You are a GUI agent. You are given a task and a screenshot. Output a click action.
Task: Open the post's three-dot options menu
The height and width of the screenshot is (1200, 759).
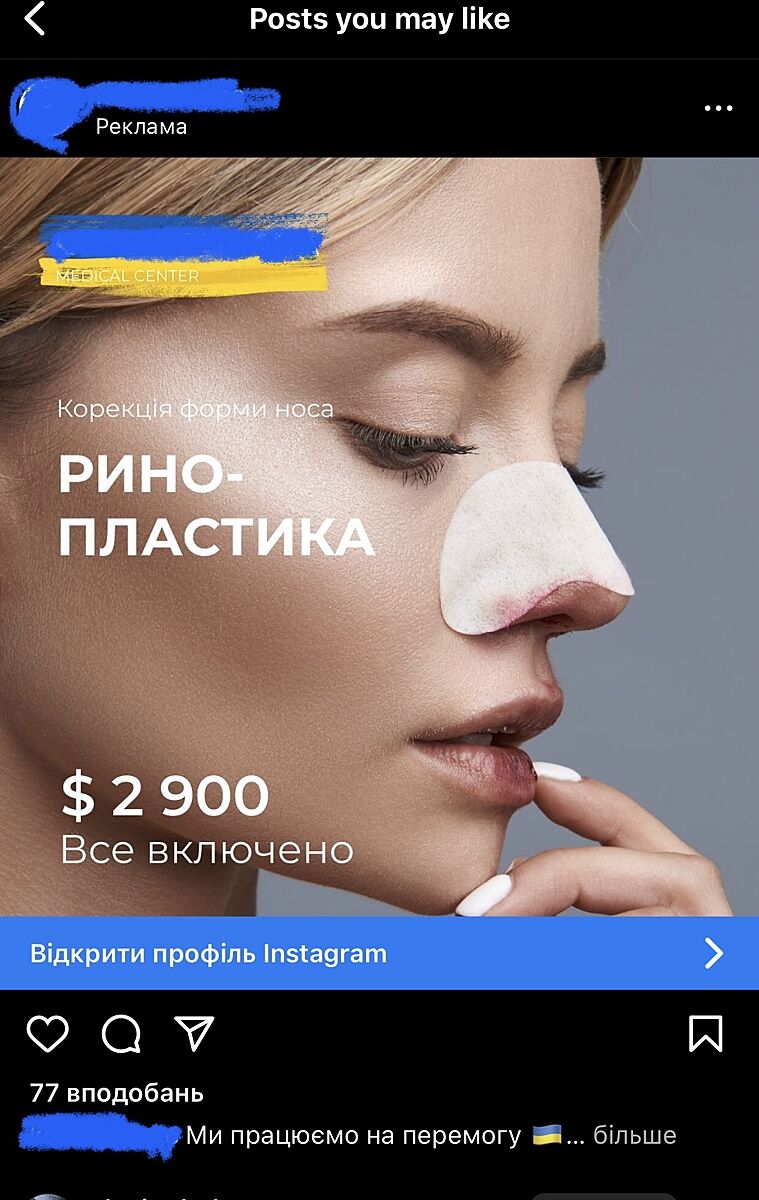pyautogui.click(x=718, y=109)
